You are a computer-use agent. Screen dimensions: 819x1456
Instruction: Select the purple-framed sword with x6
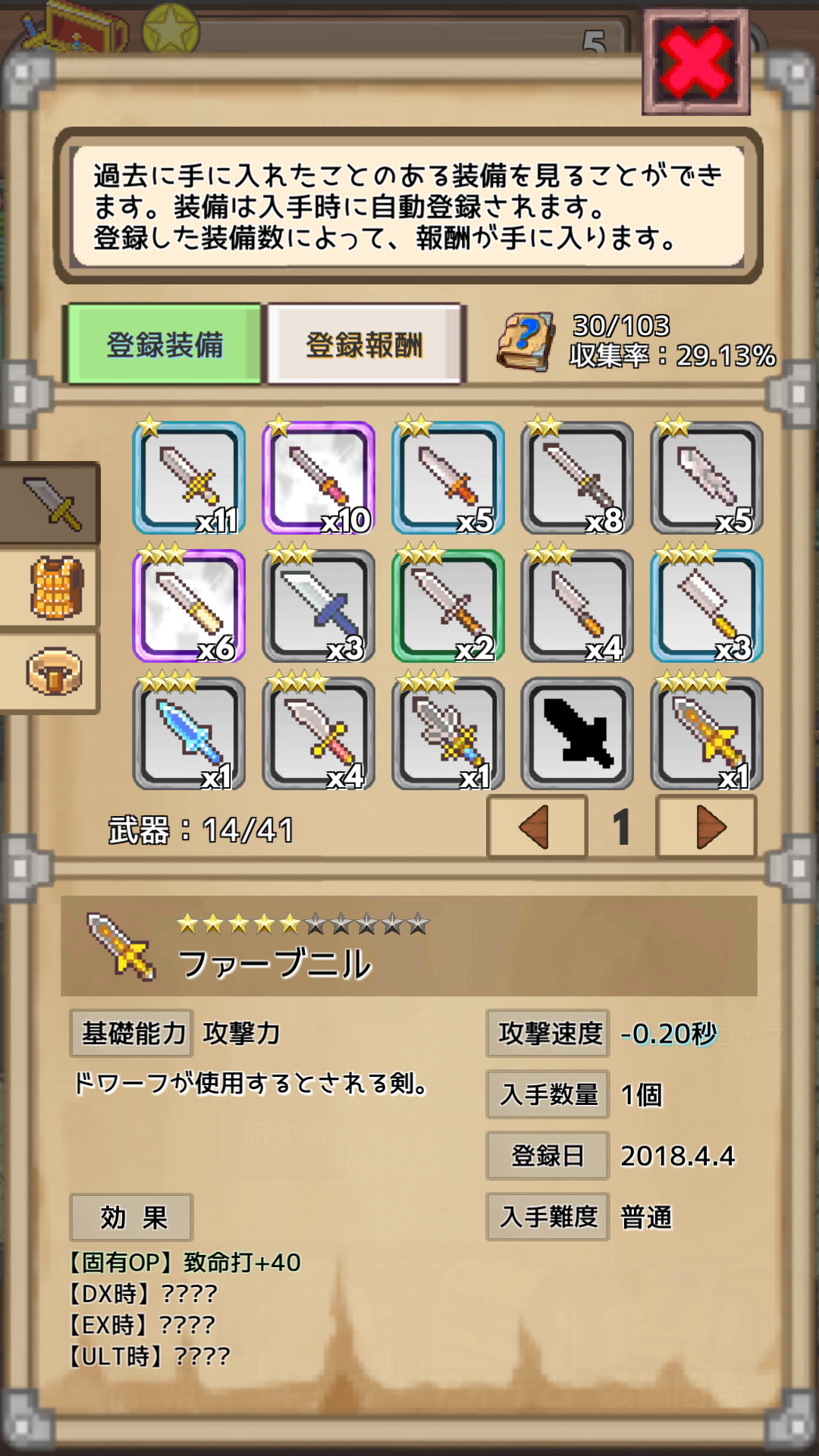tap(189, 606)
